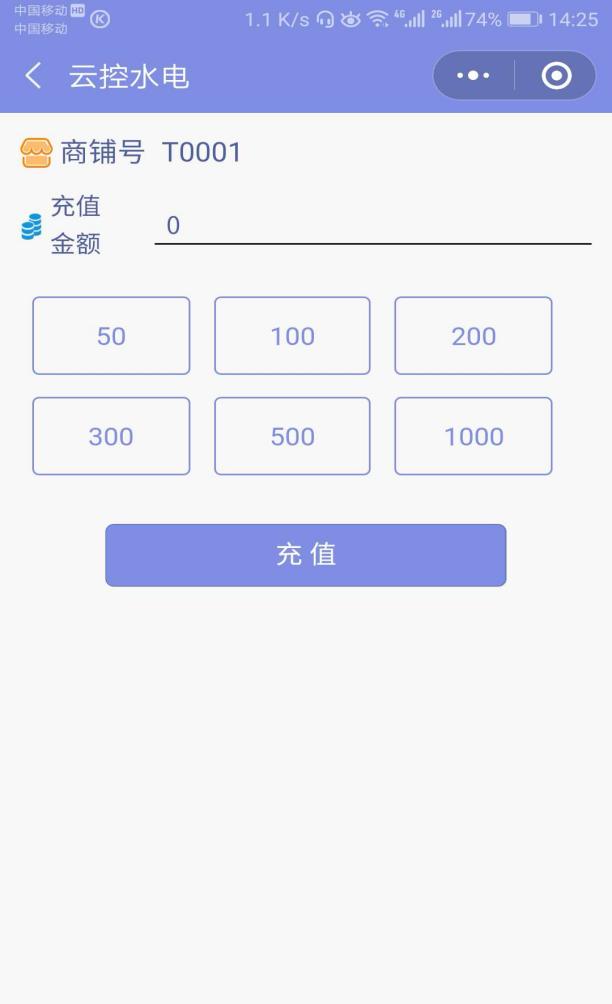The width and height of the screenshot is (612, 1004).
Task: Select the 50 recharge amount
Action: (x=111, y=336)
